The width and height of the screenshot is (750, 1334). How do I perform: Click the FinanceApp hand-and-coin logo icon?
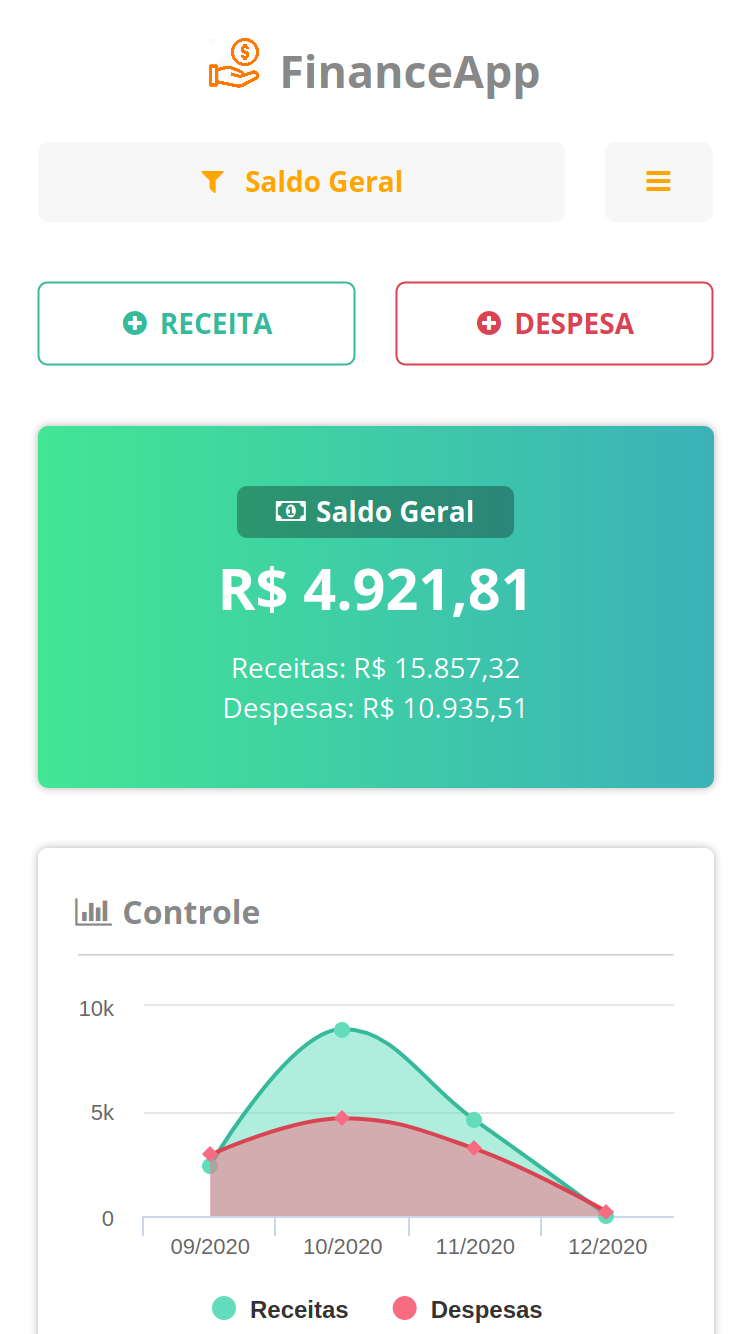tap(233, 65)
